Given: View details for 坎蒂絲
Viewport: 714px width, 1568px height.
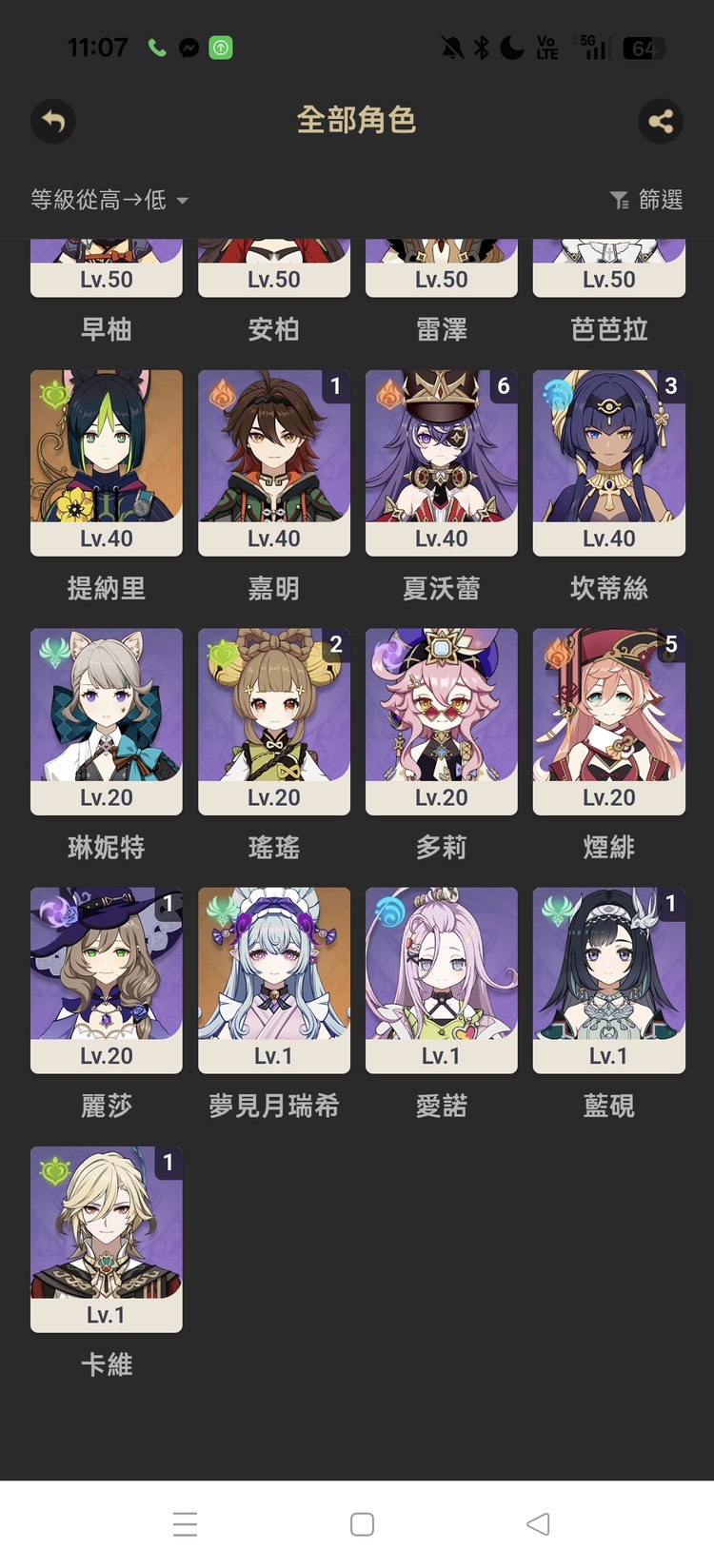Looking at the screenshot, I should coord(608,462).
